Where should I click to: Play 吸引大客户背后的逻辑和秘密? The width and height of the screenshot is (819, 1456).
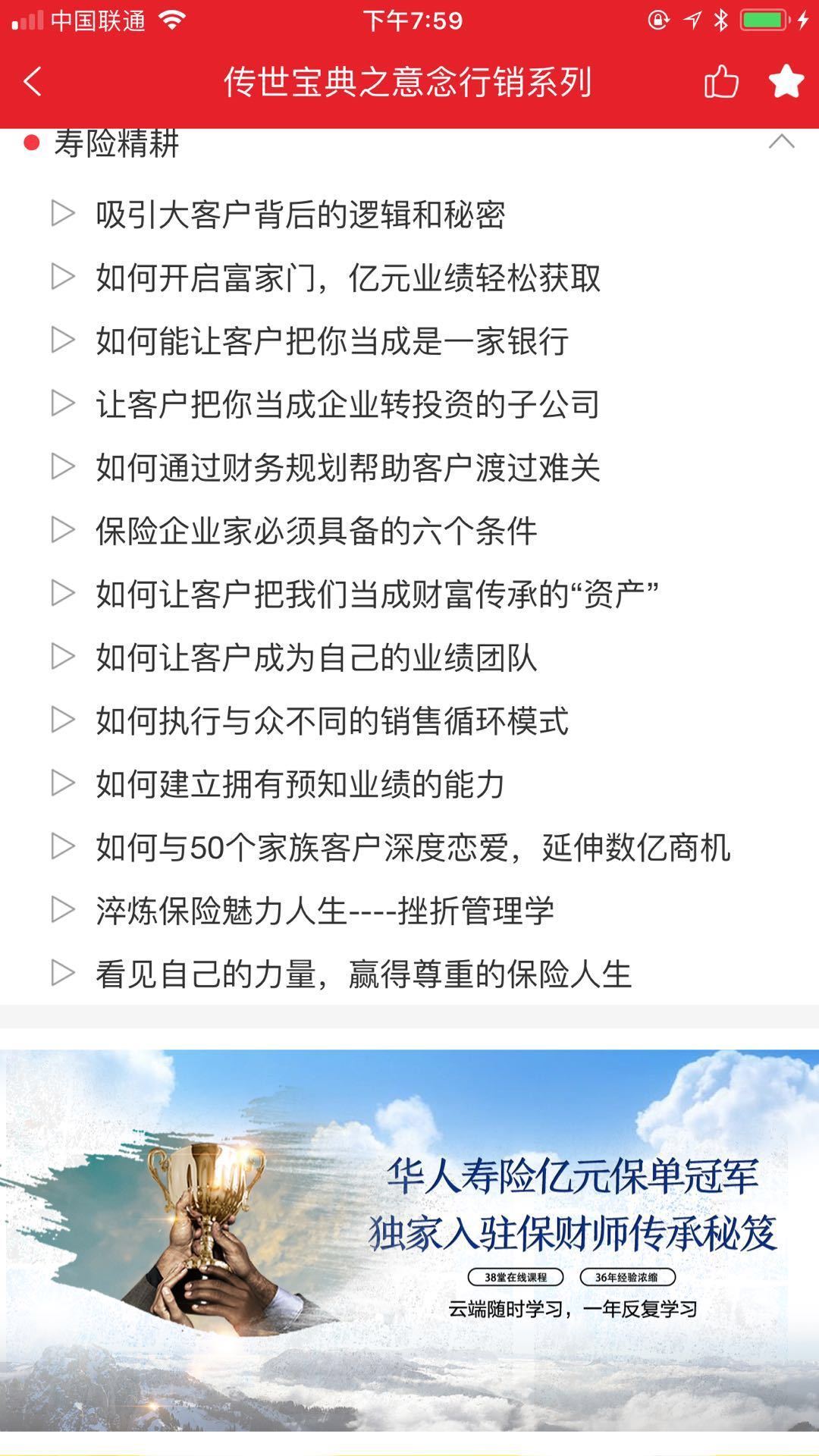[300, 215]
